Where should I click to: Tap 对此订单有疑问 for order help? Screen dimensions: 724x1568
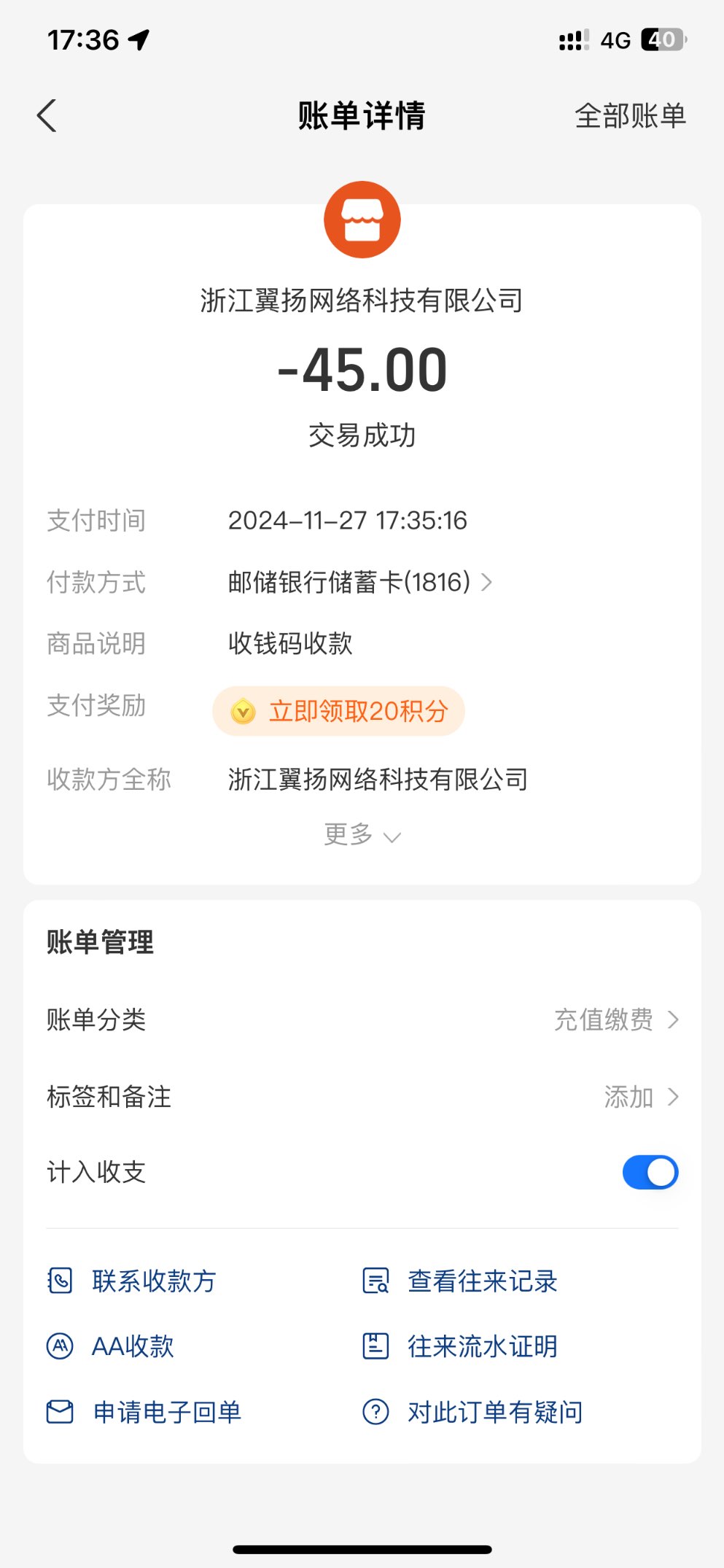[x=474, y=1413]
